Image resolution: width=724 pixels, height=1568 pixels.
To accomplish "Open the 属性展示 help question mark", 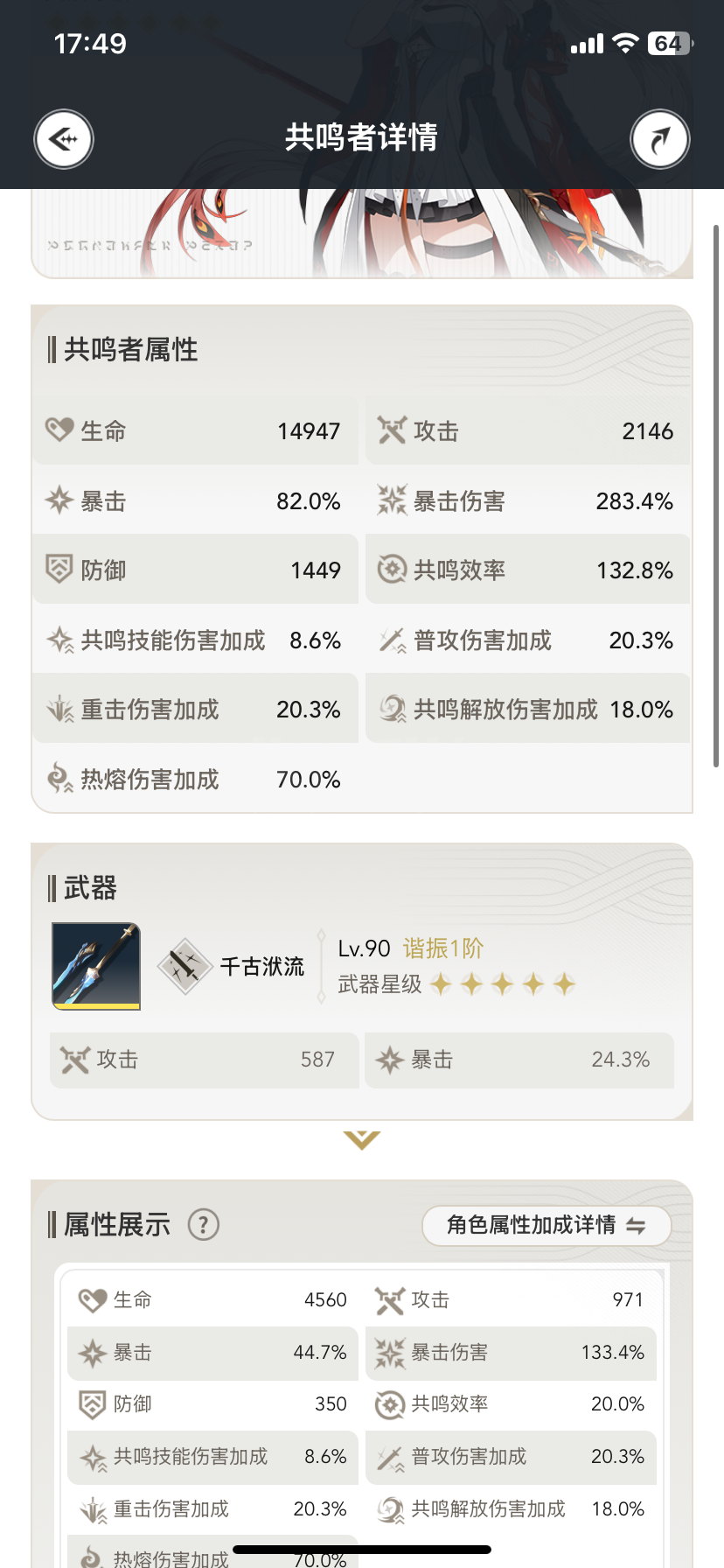I will pyautogui.click(x=204, y=1224).
